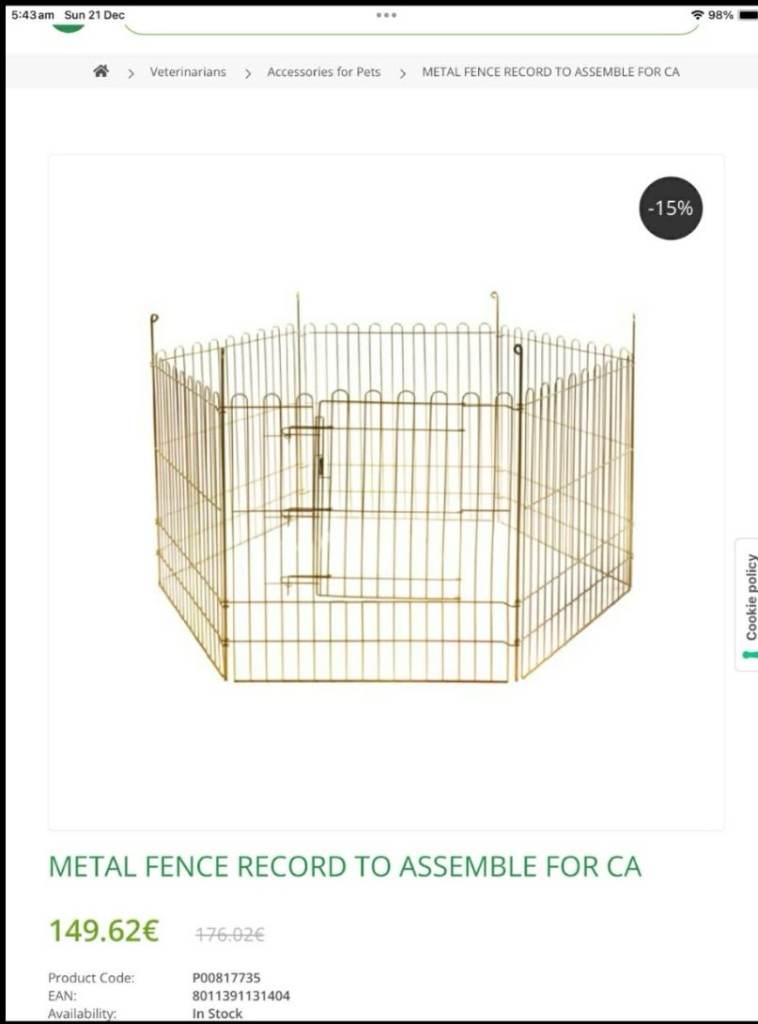Go to the home page breadcrumb icon
The width and height of the screenshot is (758, 1024).
[x=100, y=71]
